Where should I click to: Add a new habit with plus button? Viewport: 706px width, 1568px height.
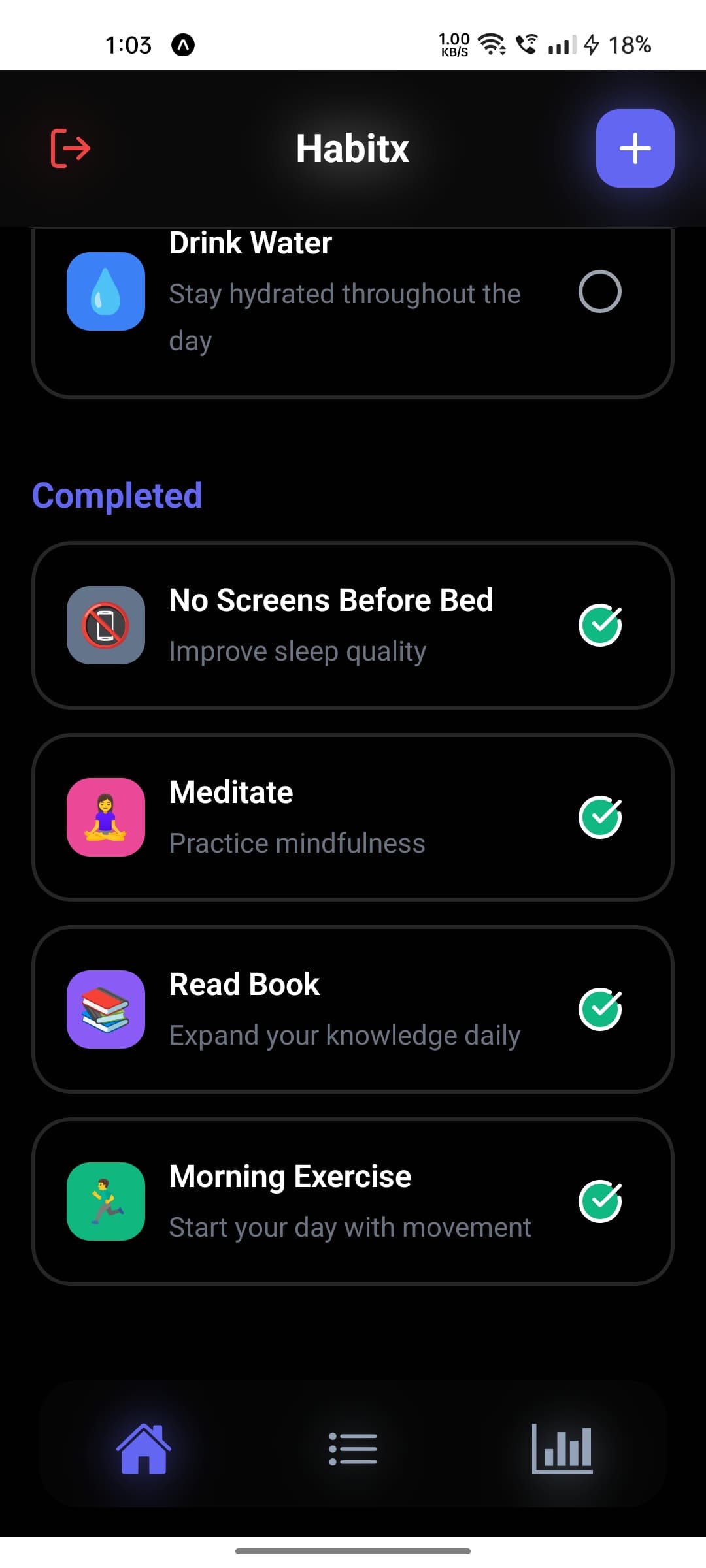coord(635,148)
